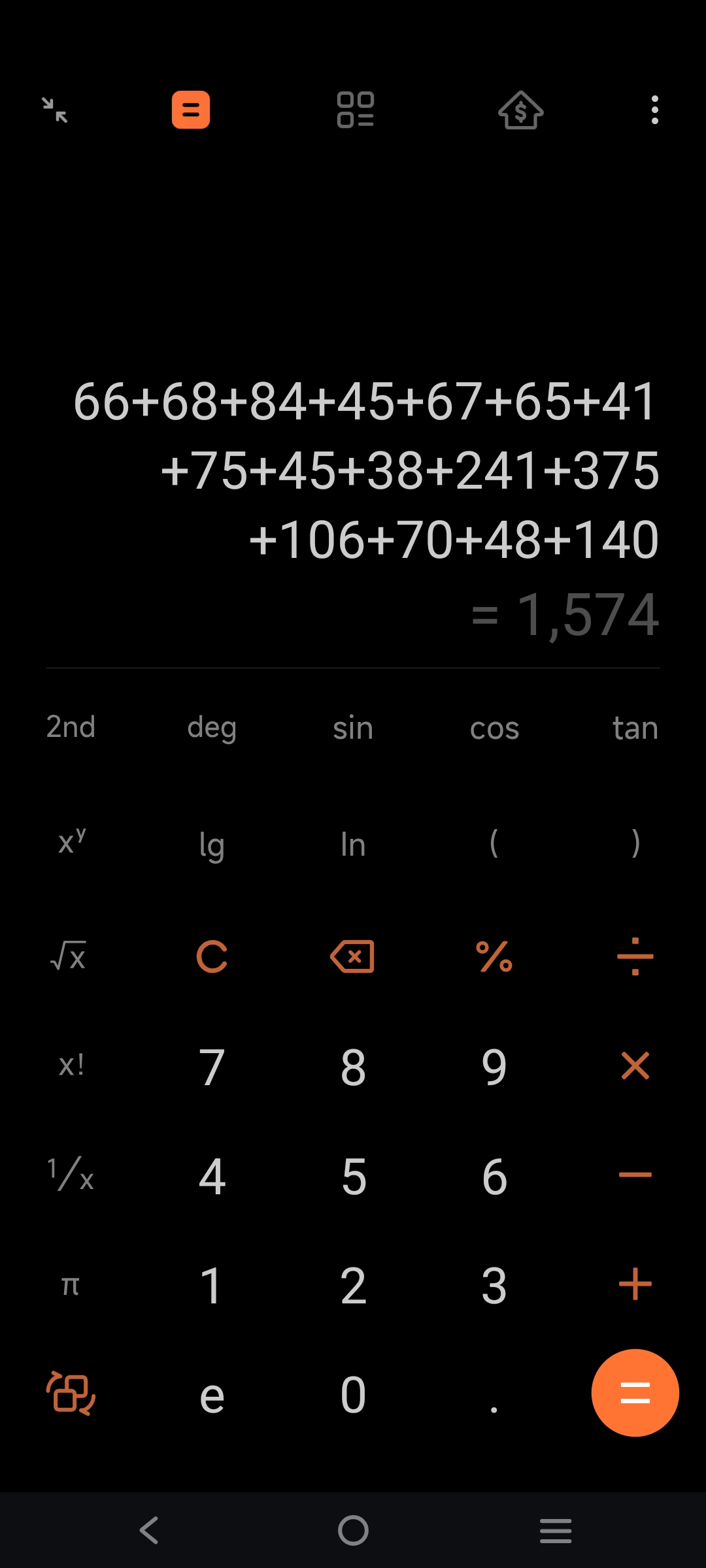The width and height of the screenshot is (706, 1568).
Task: Toggle the 2nd function key
Action: 71,727
